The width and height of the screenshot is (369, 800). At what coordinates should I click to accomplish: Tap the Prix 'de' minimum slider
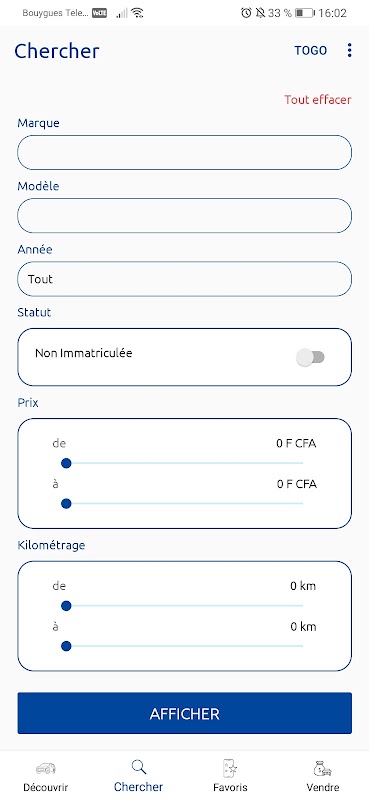click(182, 463)
